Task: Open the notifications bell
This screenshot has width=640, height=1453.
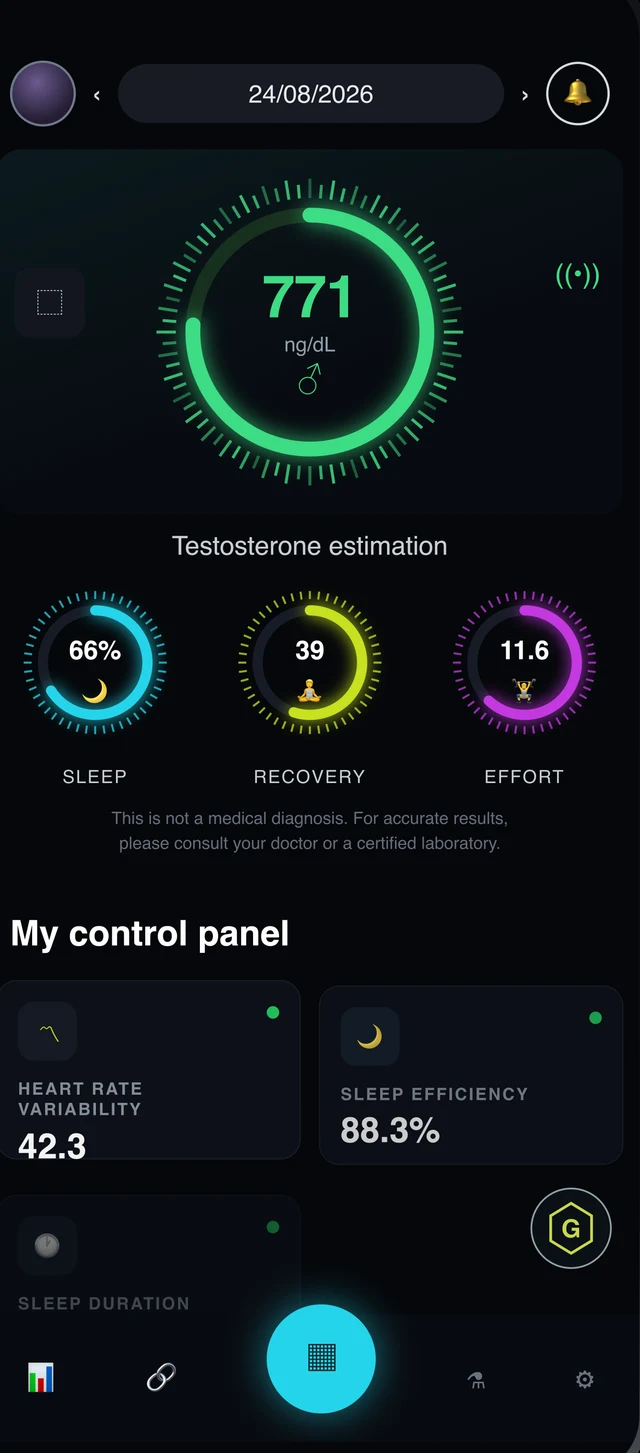Action: tap(578, 93)
